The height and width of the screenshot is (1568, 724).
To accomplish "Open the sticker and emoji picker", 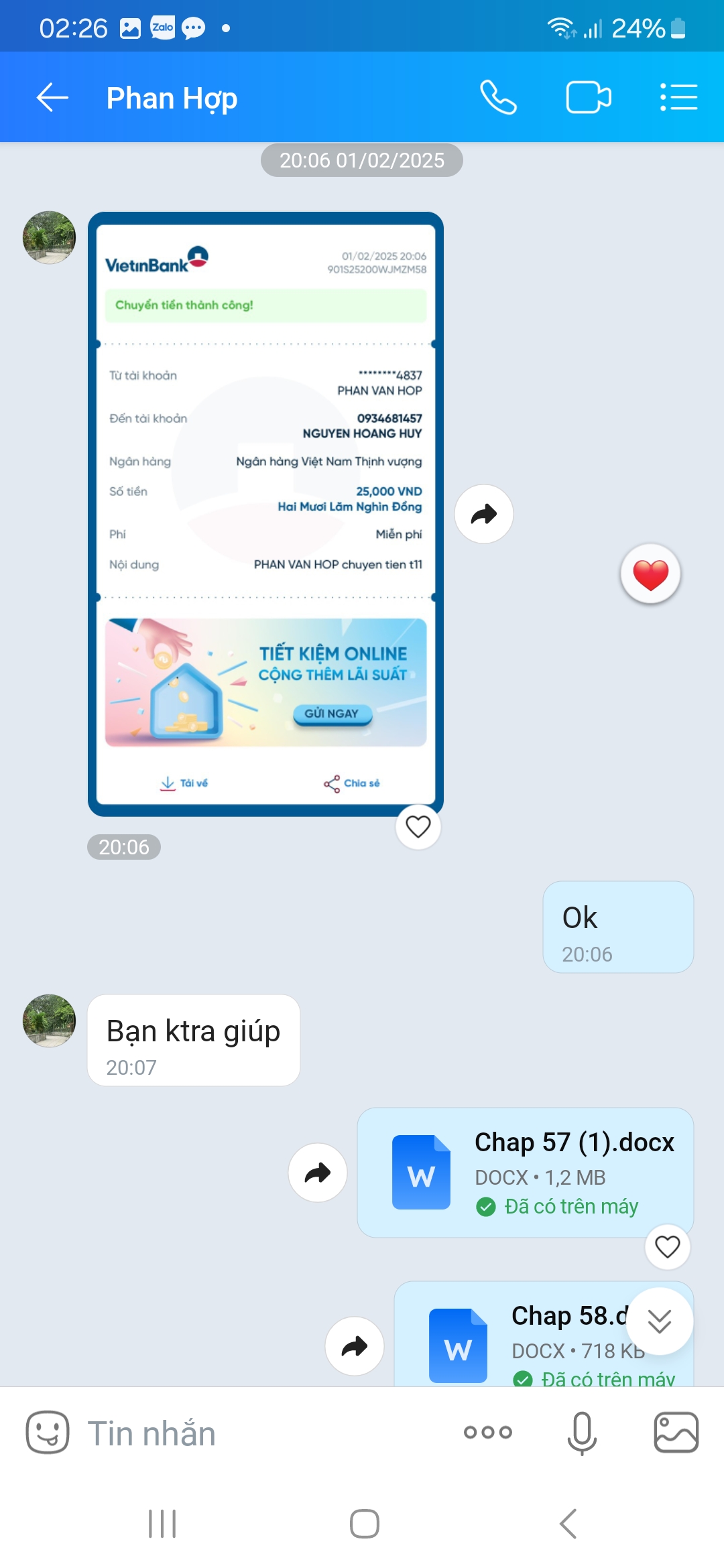I will coord(47,1433).
